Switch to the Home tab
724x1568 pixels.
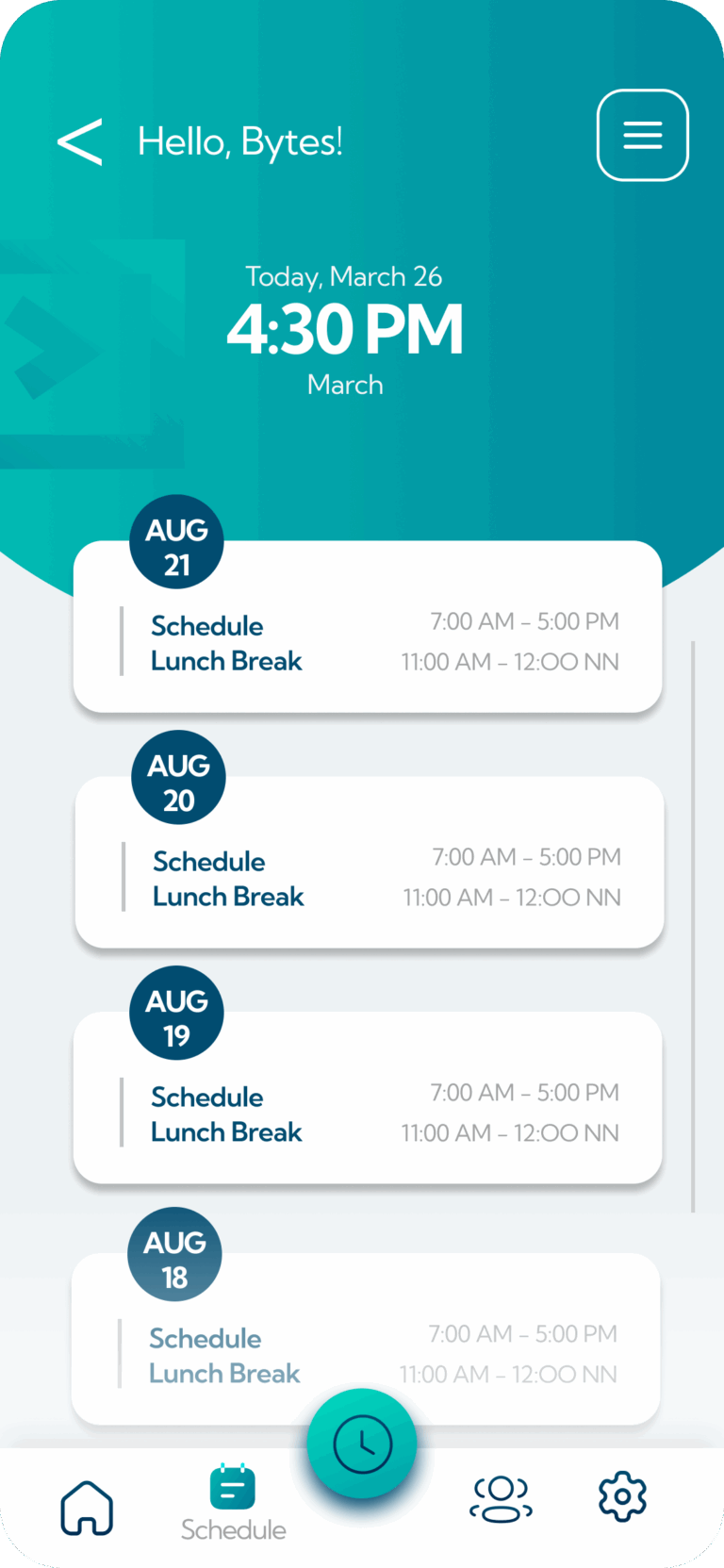tap(87, 1507)
